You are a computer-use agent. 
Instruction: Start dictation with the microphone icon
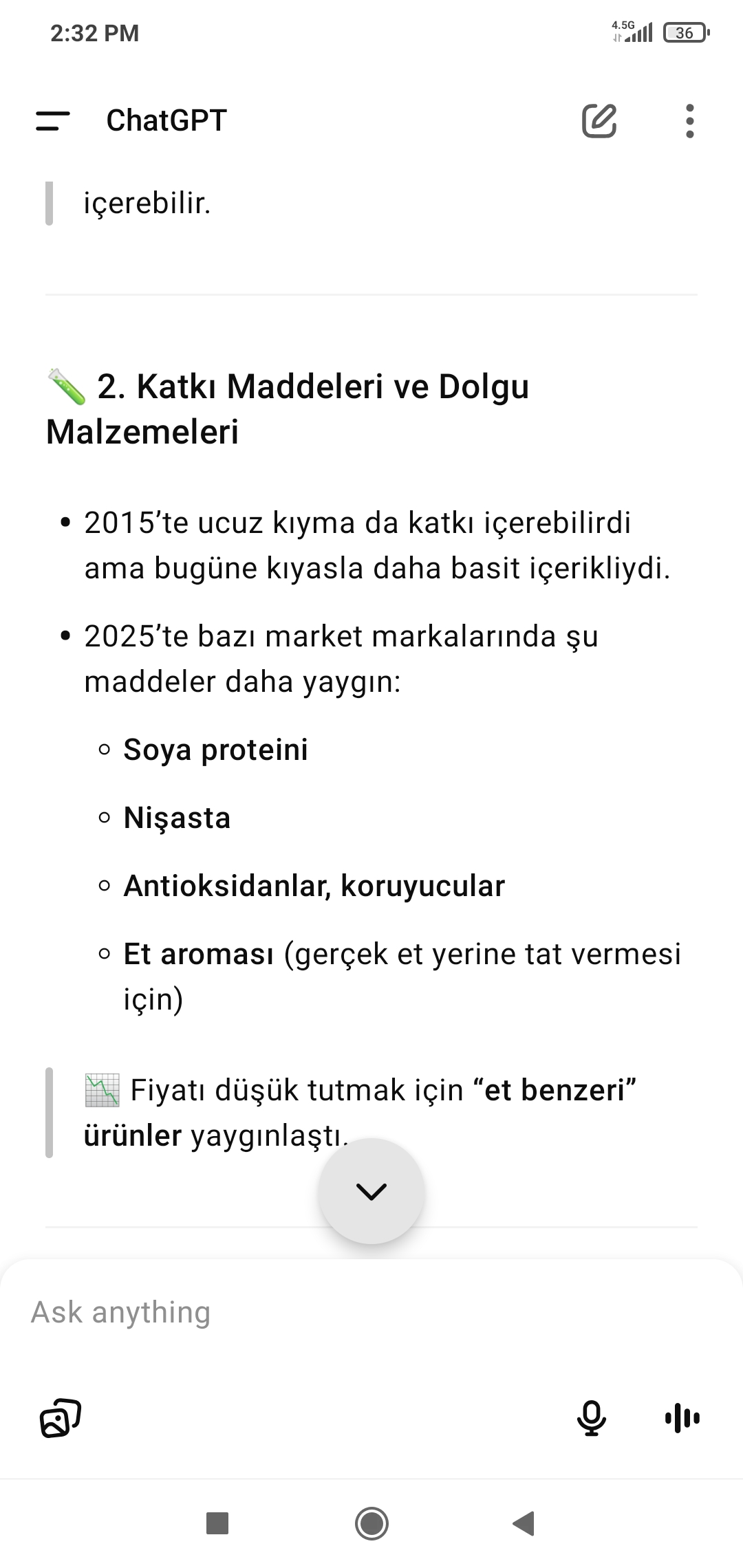coord(592,1418)
